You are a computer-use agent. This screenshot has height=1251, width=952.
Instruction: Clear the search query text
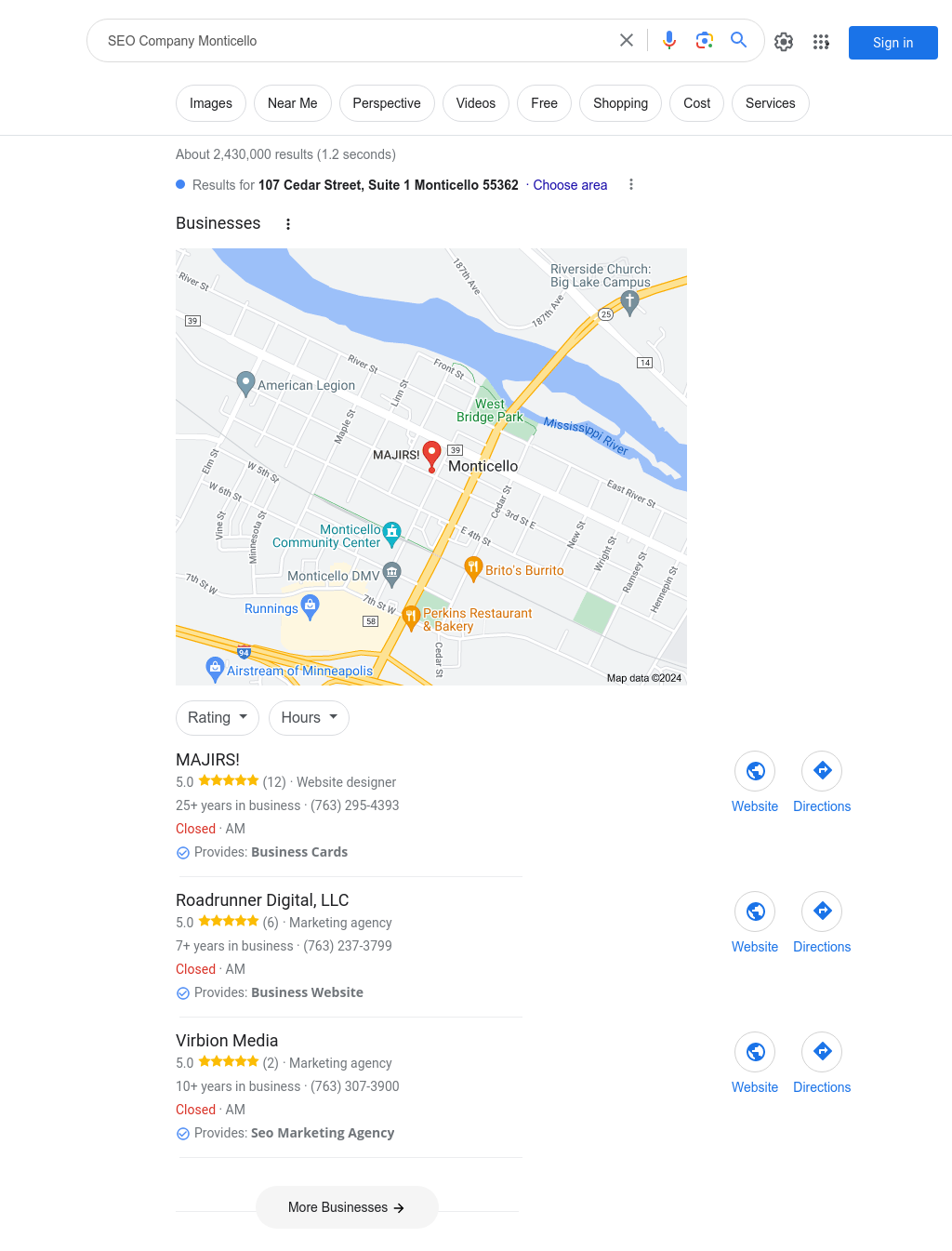point(627,41)
